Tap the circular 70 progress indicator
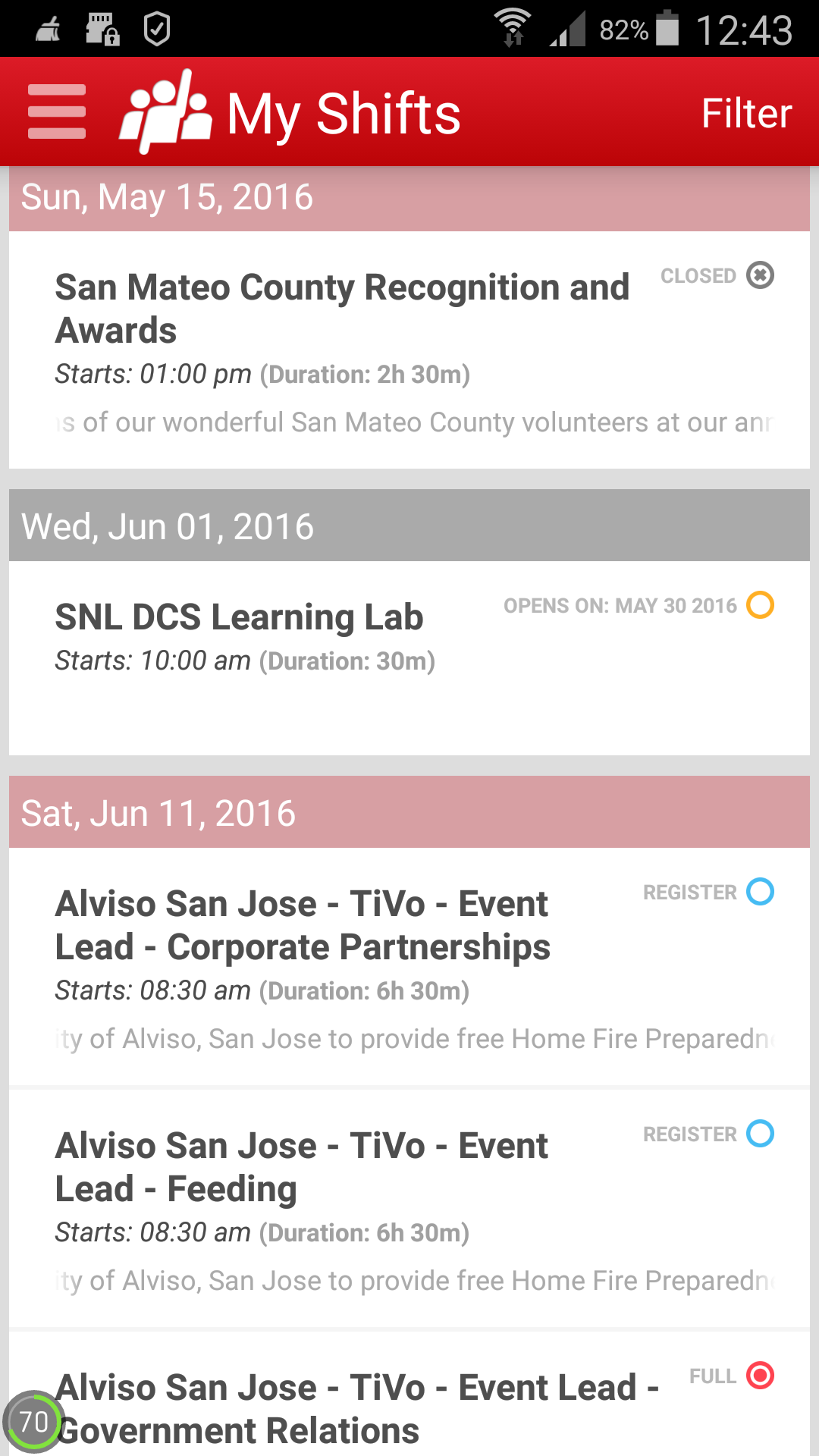 click(x=35, y=1420)
